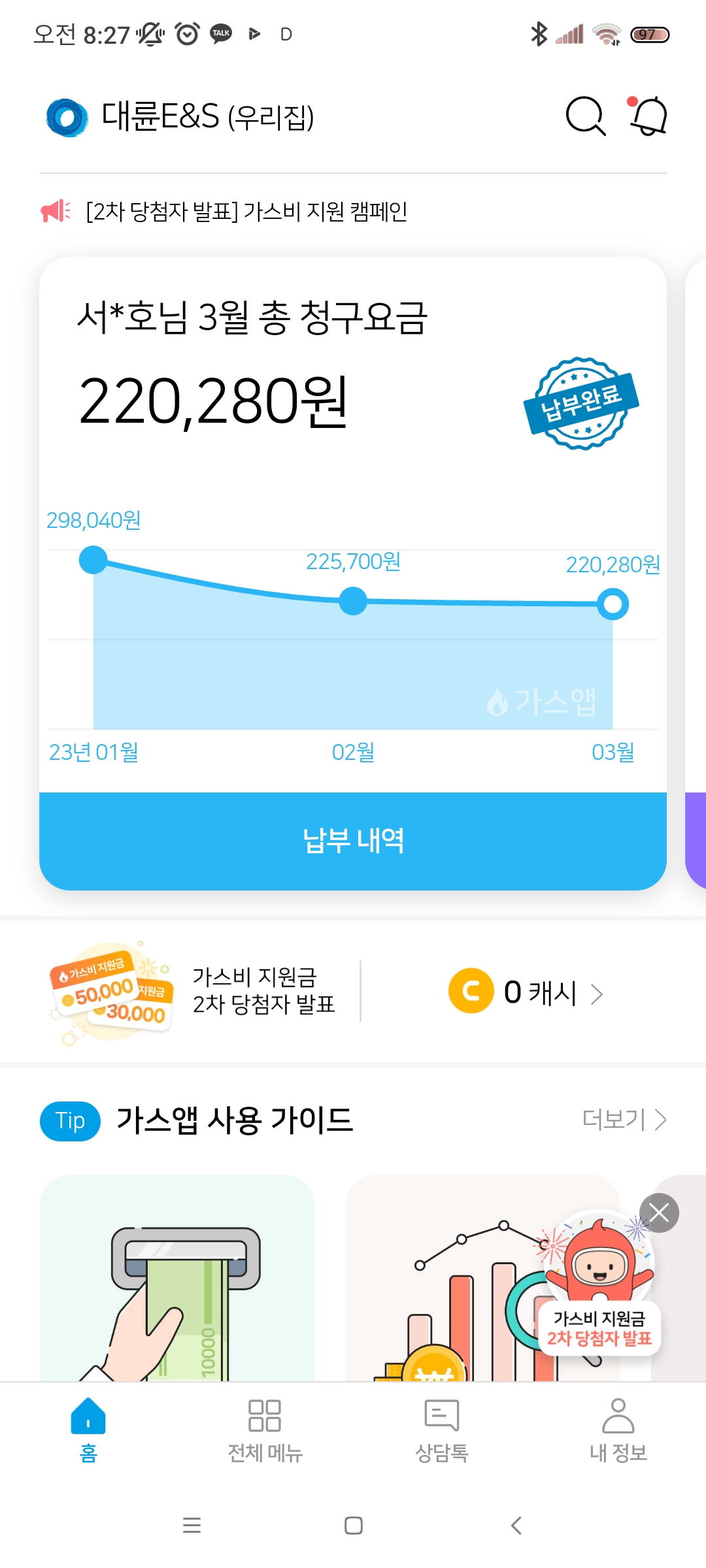Open the search magnifier icon
This screenshot has width=706, height=1568.
585,117
